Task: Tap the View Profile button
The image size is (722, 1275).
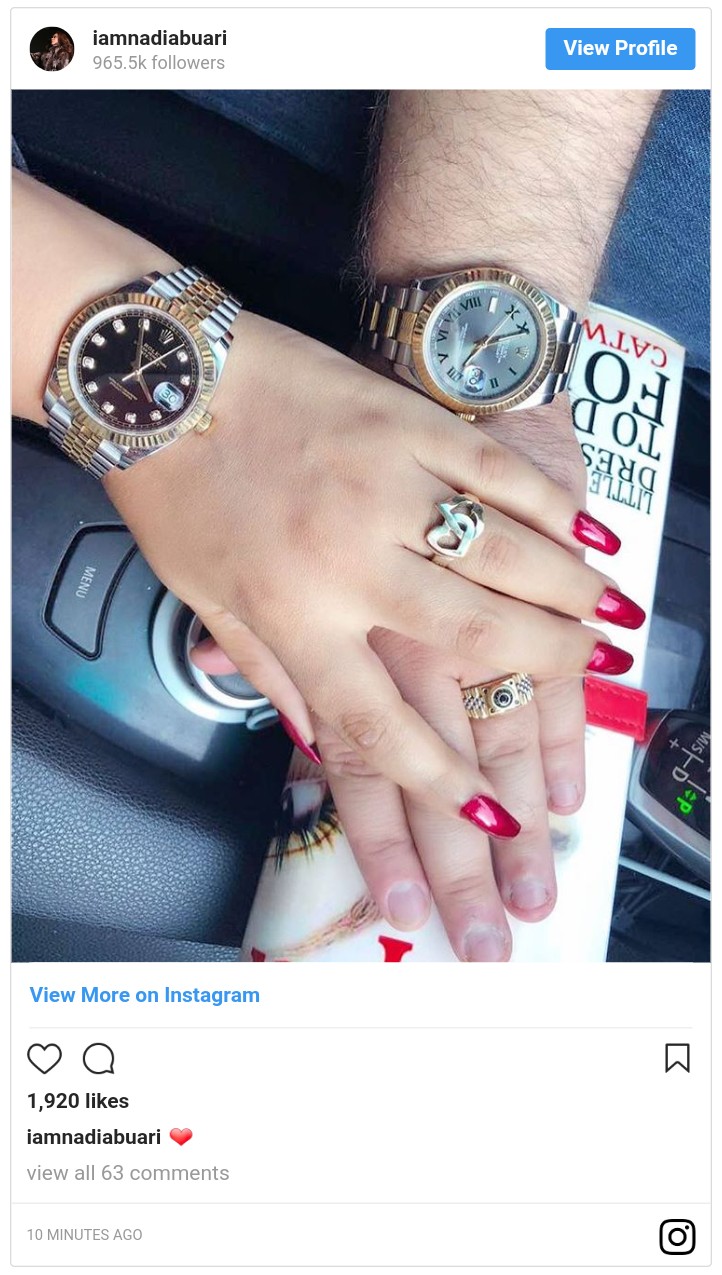Action: [x=620, y=48]
